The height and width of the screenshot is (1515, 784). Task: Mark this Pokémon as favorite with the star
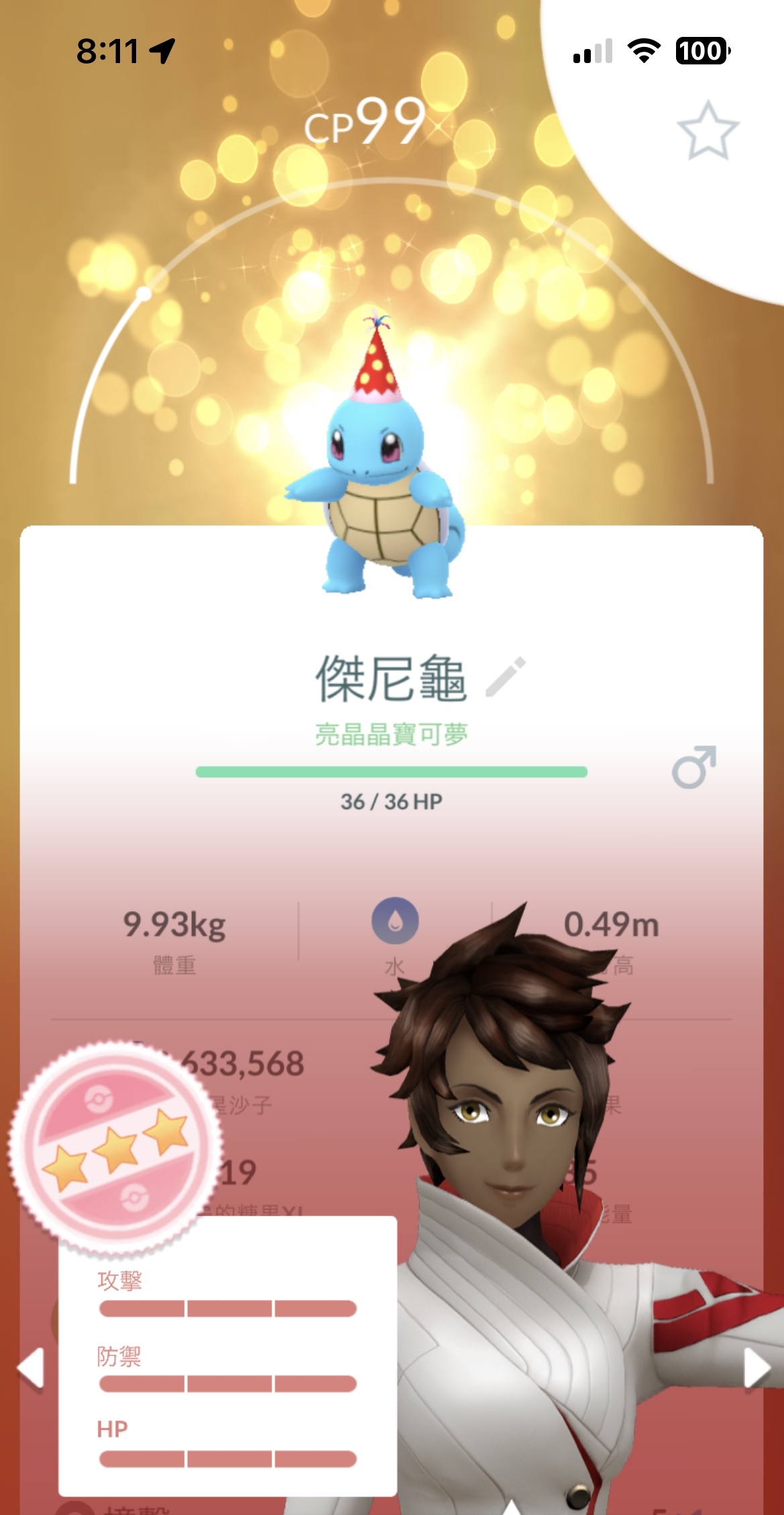click(x=708, y=132)
